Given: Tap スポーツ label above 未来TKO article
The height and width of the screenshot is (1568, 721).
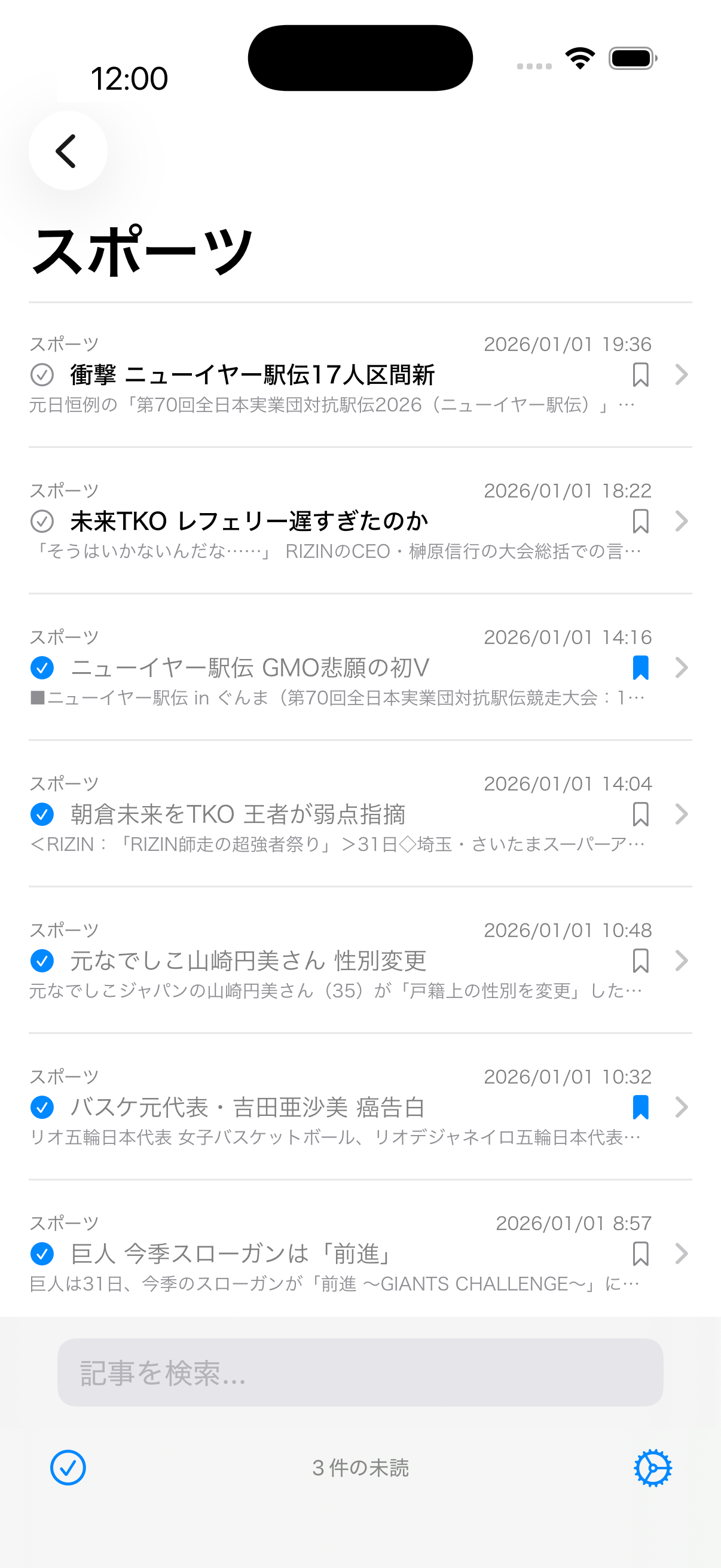Looking at the screenshot, I should (x=65, y=490).
